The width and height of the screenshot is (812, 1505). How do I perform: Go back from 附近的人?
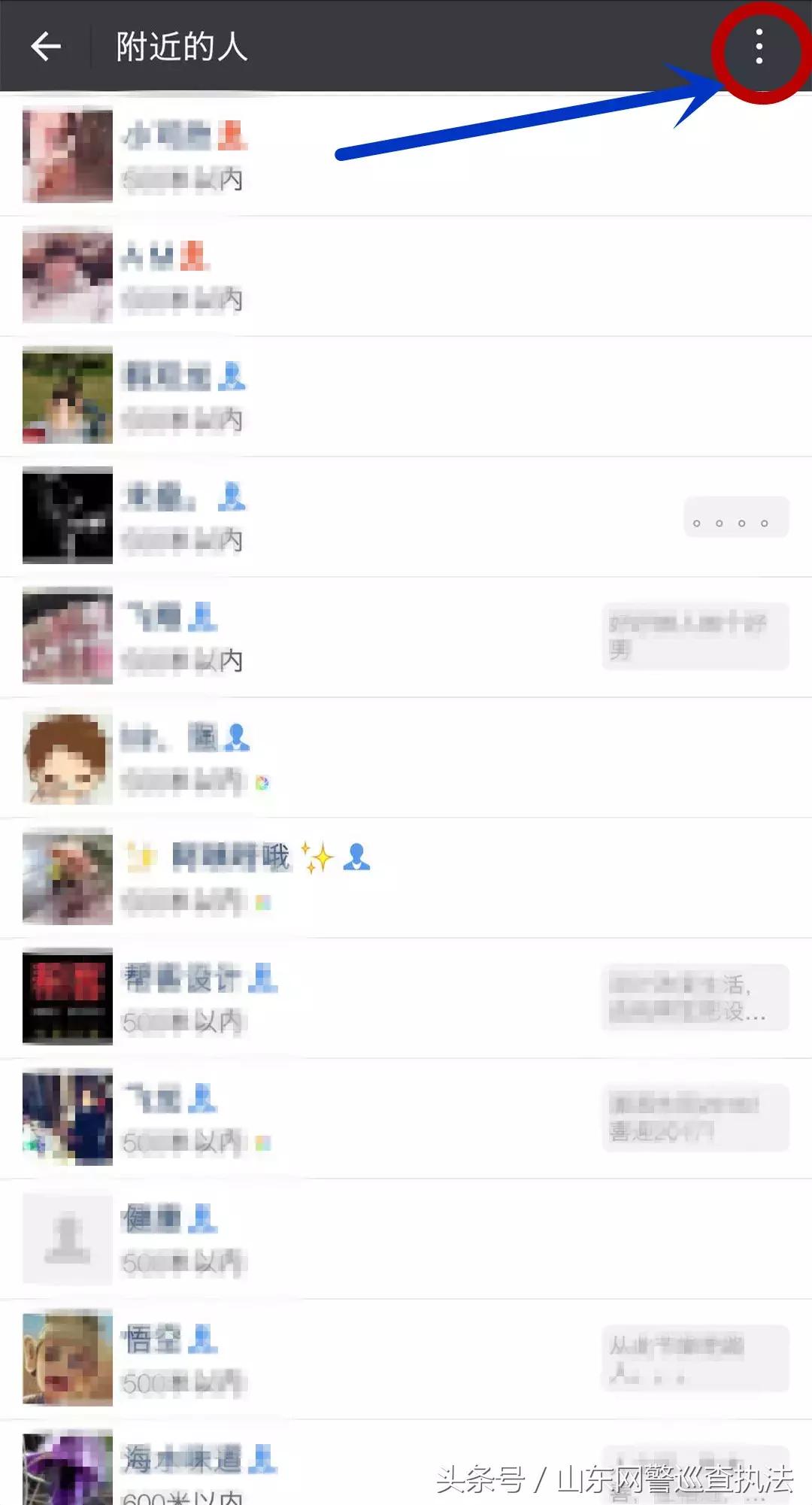click(x=45, y=47)
